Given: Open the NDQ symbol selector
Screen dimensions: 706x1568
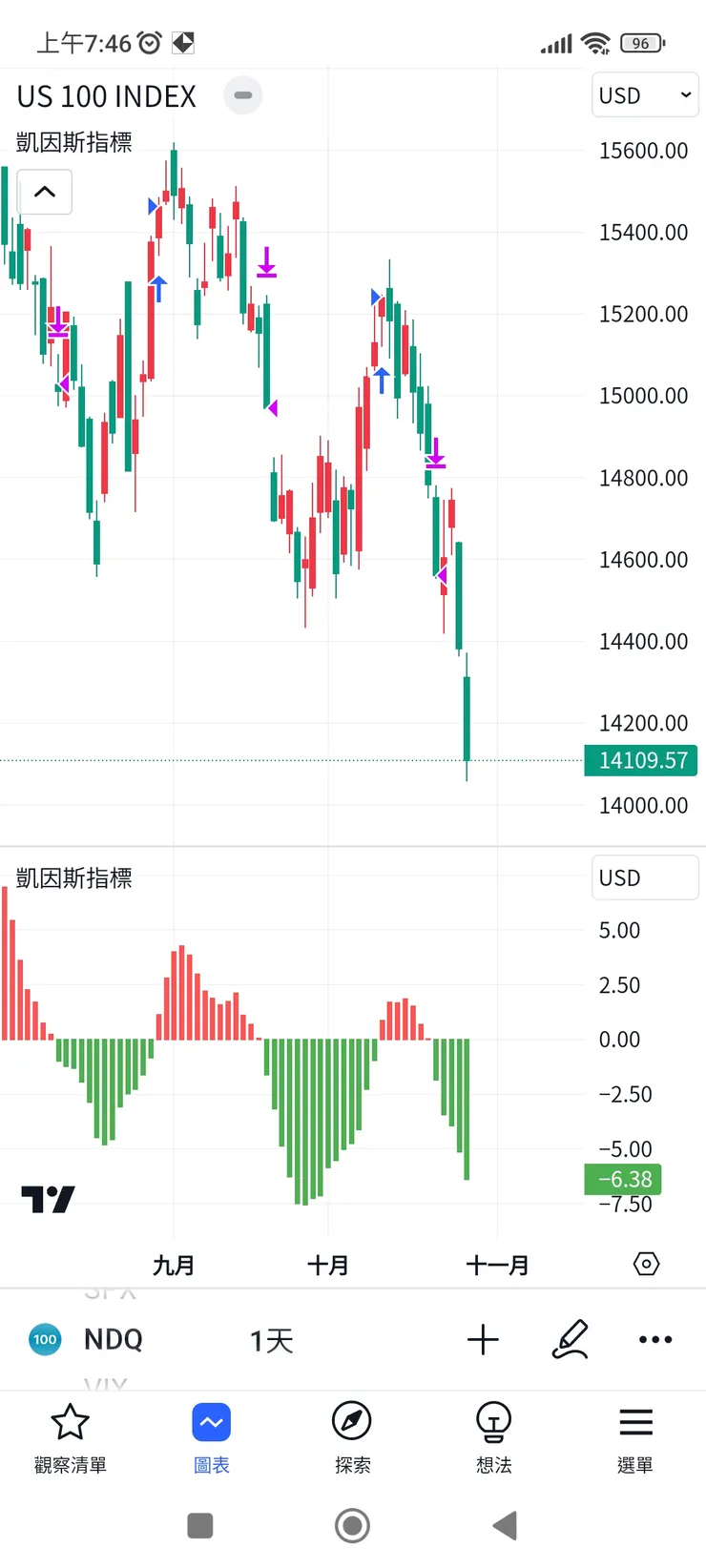Looking at the screenshot, I should [x=86, y=1339].
